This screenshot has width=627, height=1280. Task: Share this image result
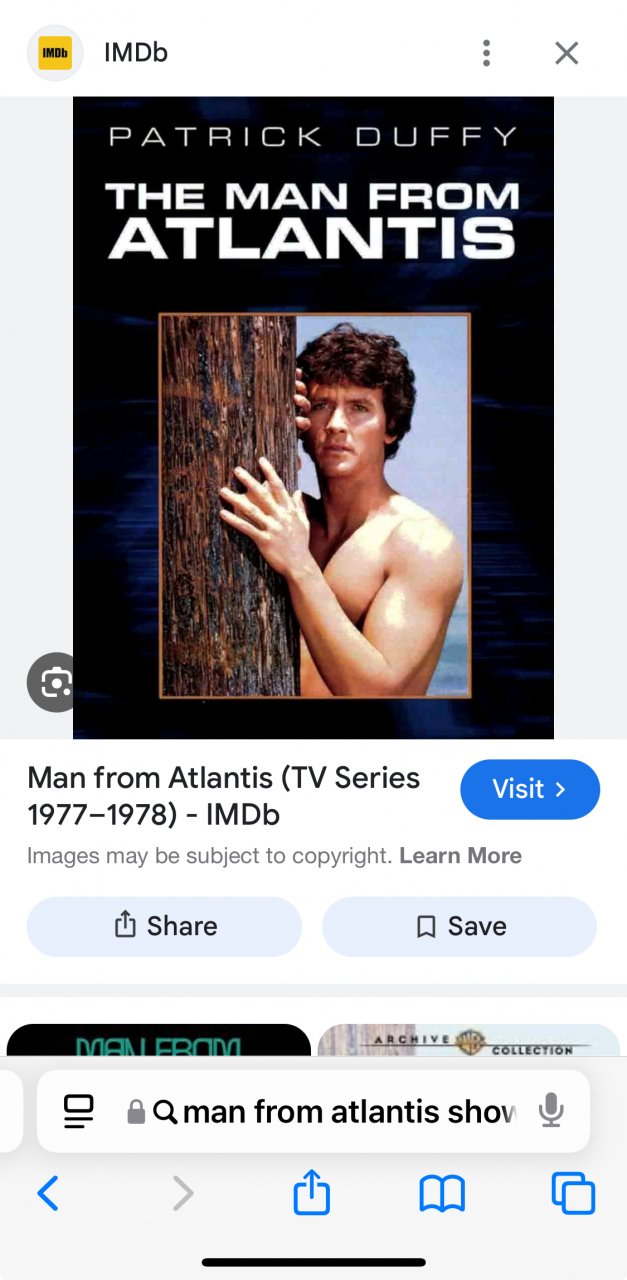coord(164,926)
